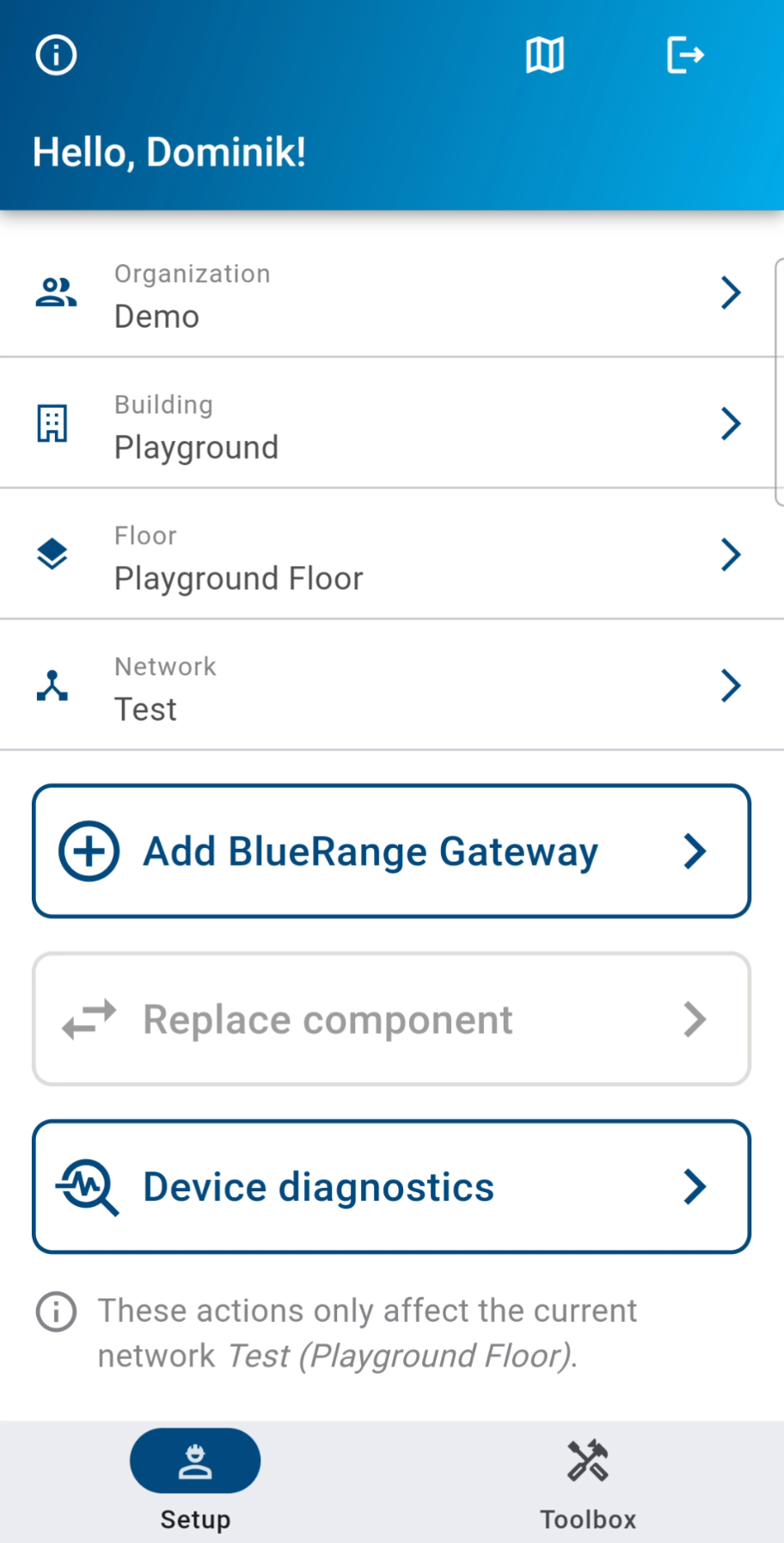Click the Replace component option
This screenshot has height=1543, width=784.
coord(391,1019)
